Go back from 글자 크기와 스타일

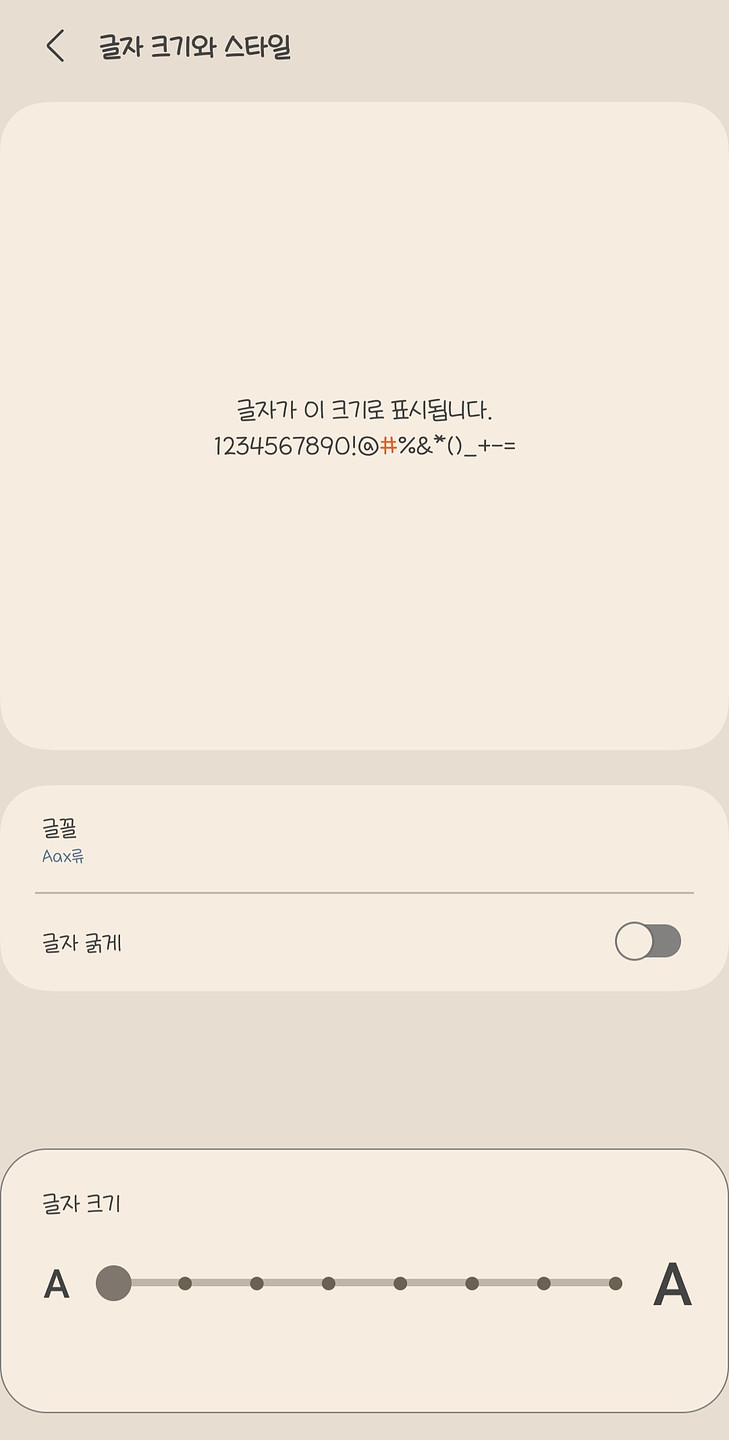(55, 46)
